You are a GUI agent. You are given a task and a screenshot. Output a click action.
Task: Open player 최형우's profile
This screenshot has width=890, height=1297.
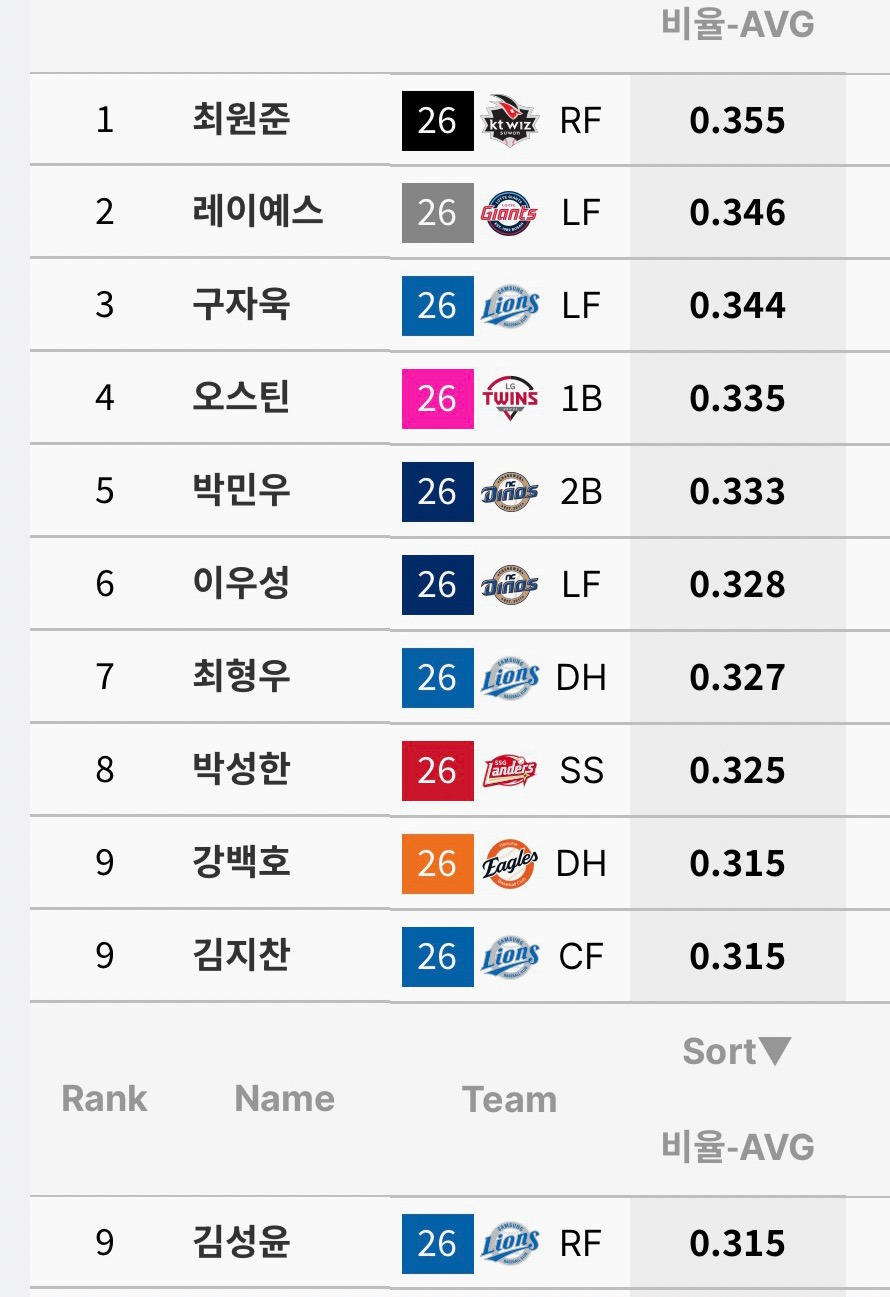coord(241,677)
